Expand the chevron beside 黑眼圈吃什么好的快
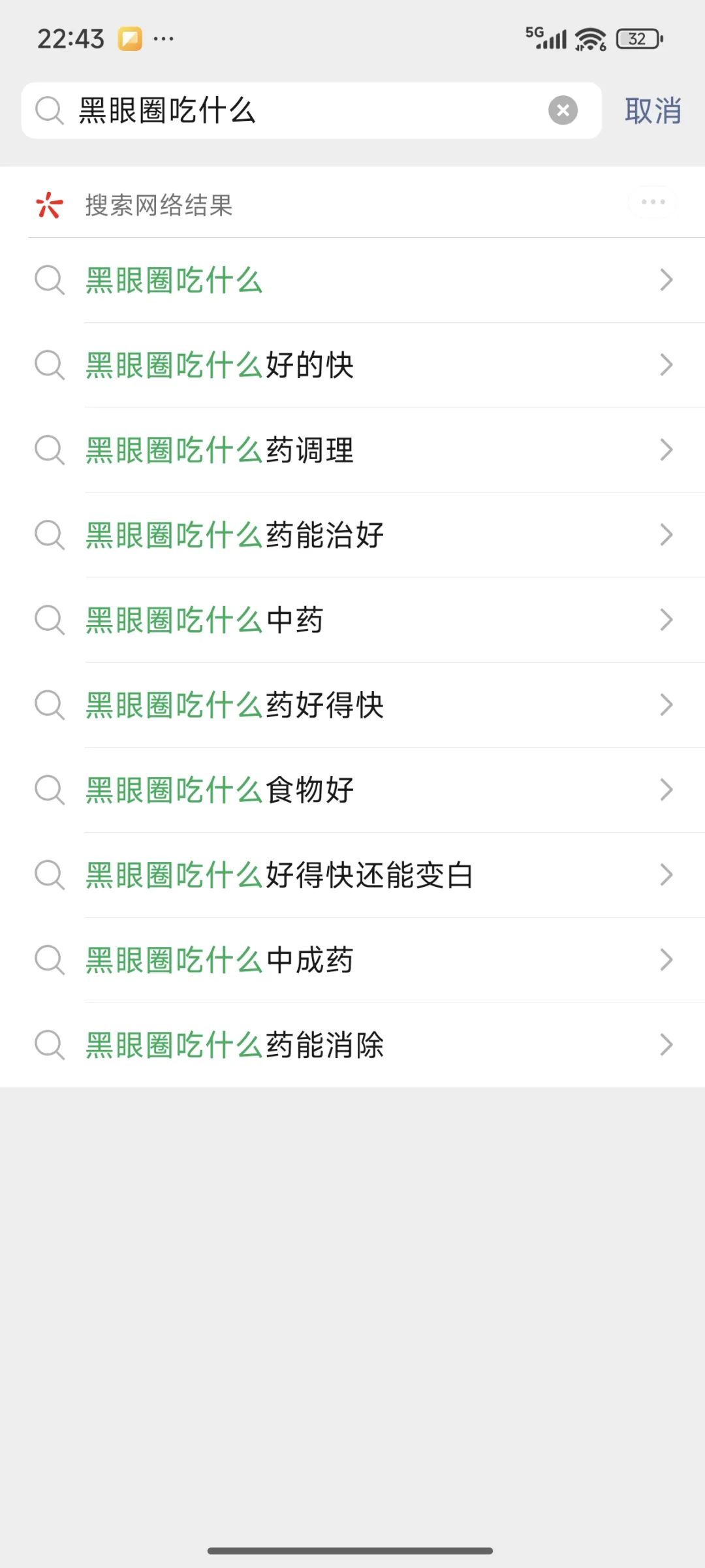The height and width of the screenshot is (1568, 705). 666,365
